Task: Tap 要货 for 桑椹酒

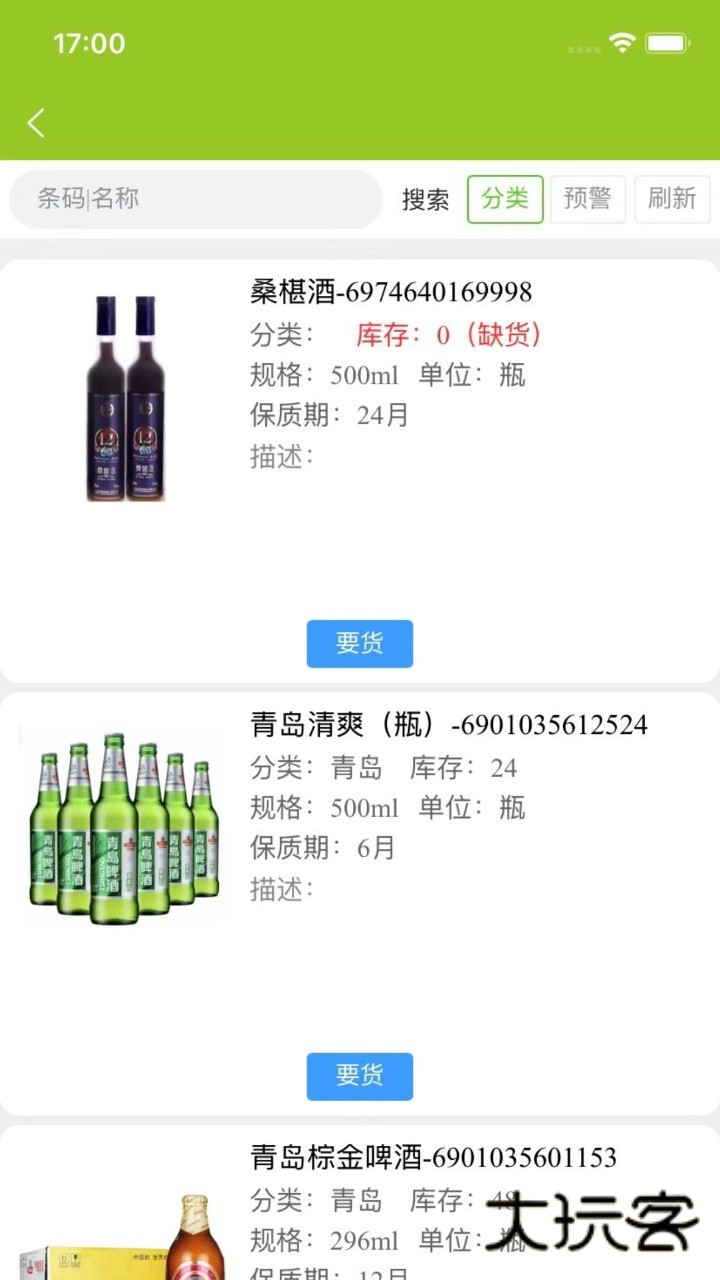Action: coord(359,643)
